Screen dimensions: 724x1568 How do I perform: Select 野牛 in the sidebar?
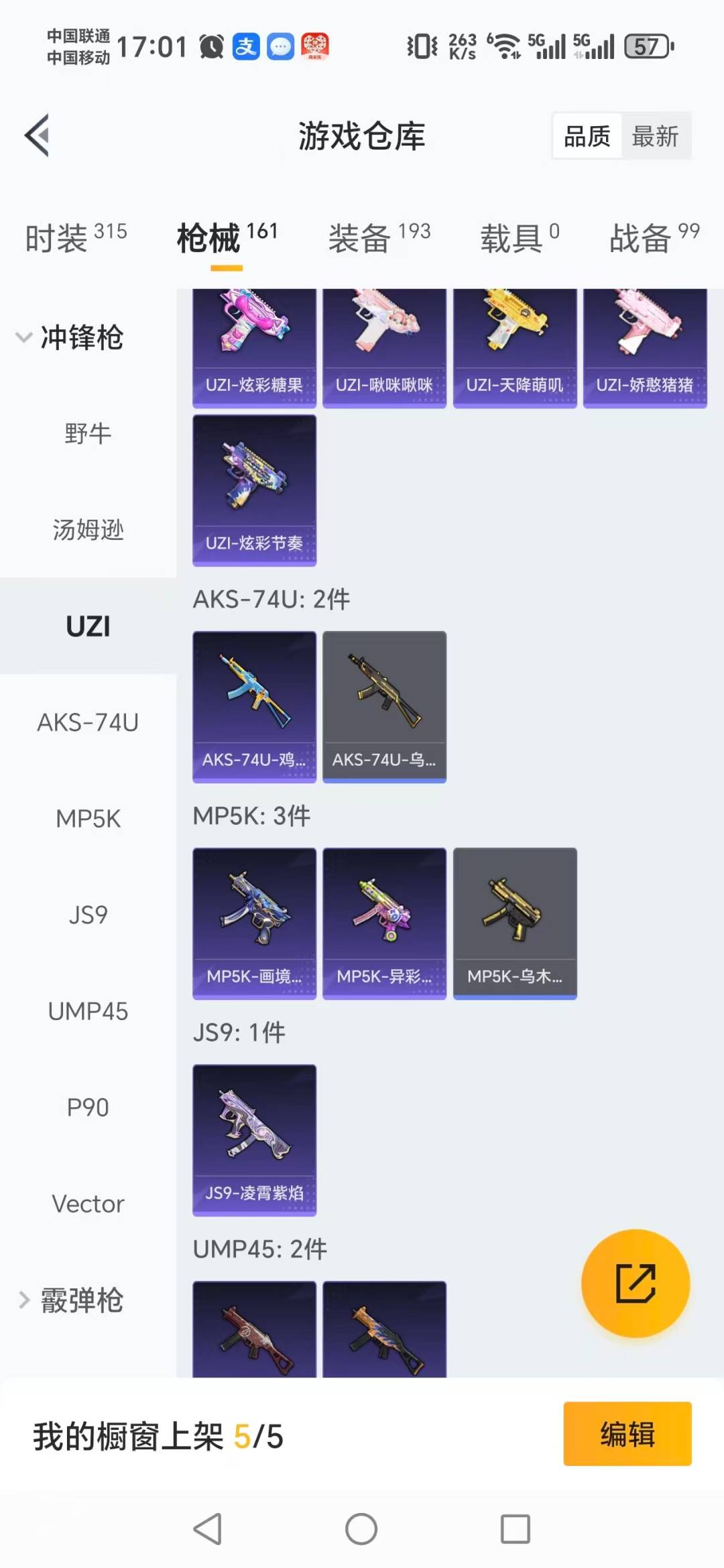click(88, 433)
